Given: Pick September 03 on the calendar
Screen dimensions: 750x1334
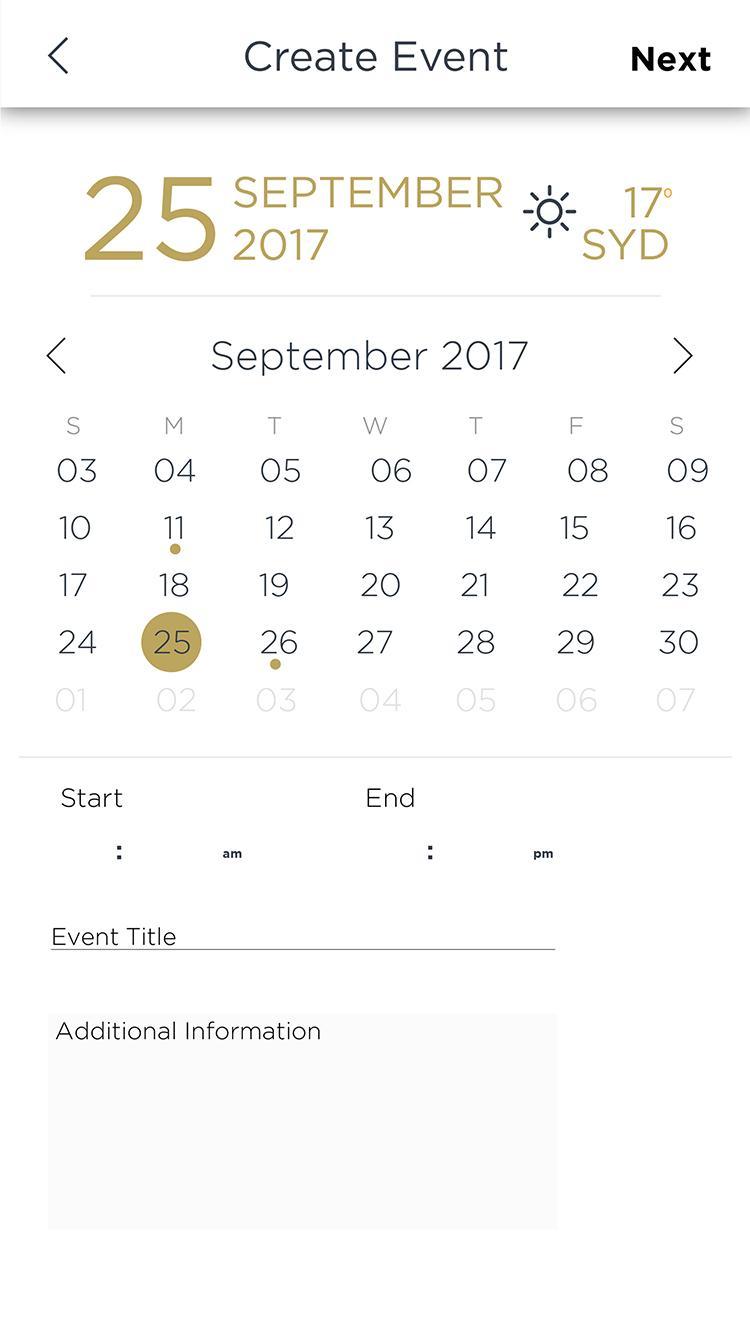Looking at the screenshot, I should point(76,471).
